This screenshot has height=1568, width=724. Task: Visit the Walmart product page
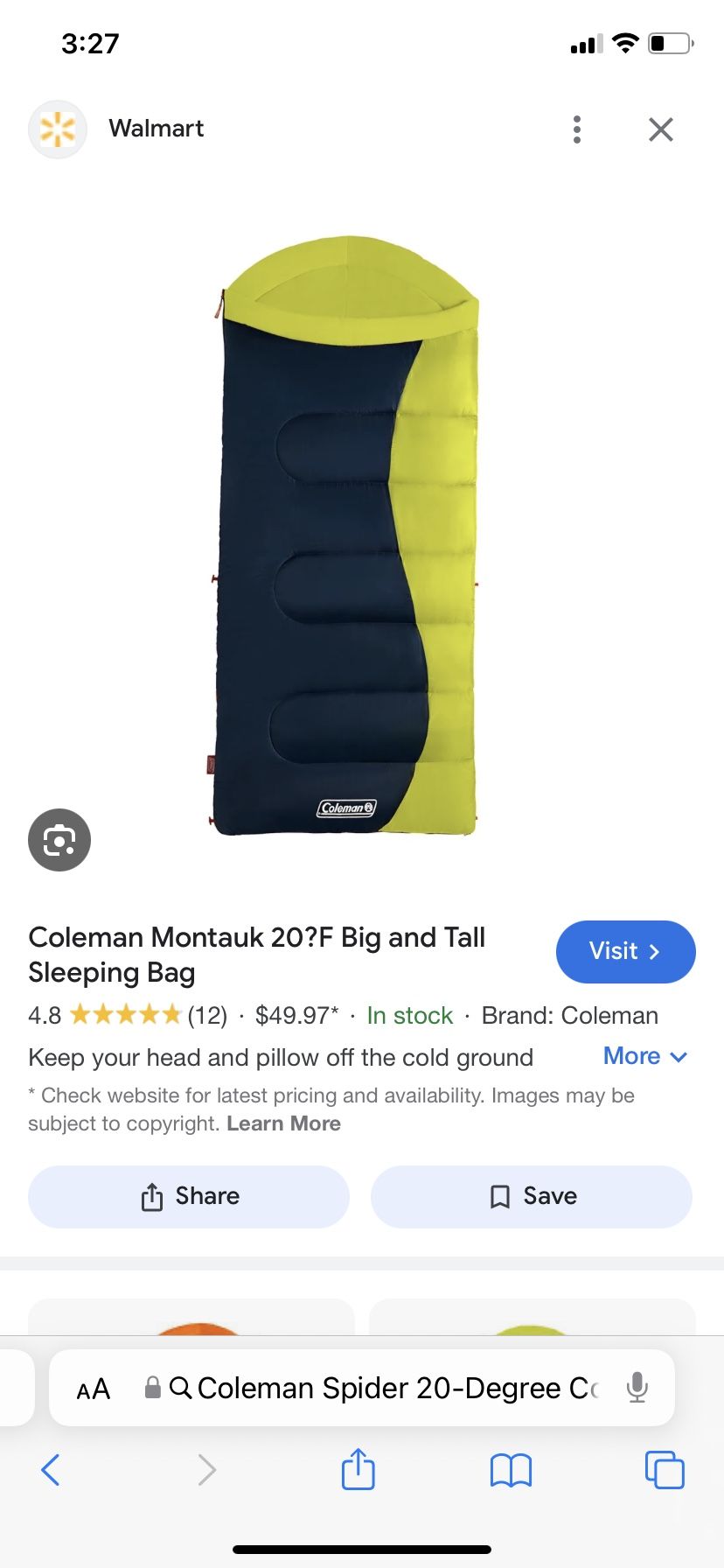tap(625, 952)
